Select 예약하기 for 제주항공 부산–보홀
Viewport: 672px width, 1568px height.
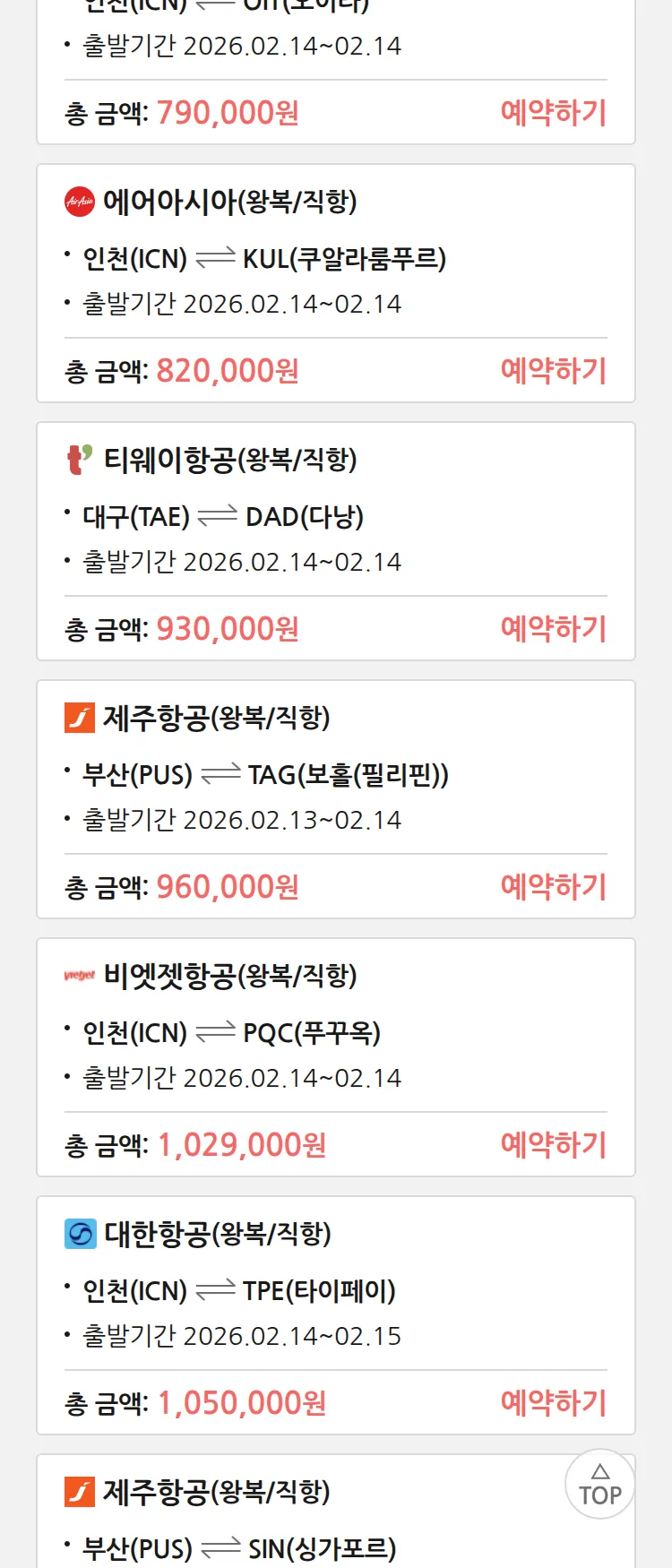pyautogui.click(x=553, y=887)
